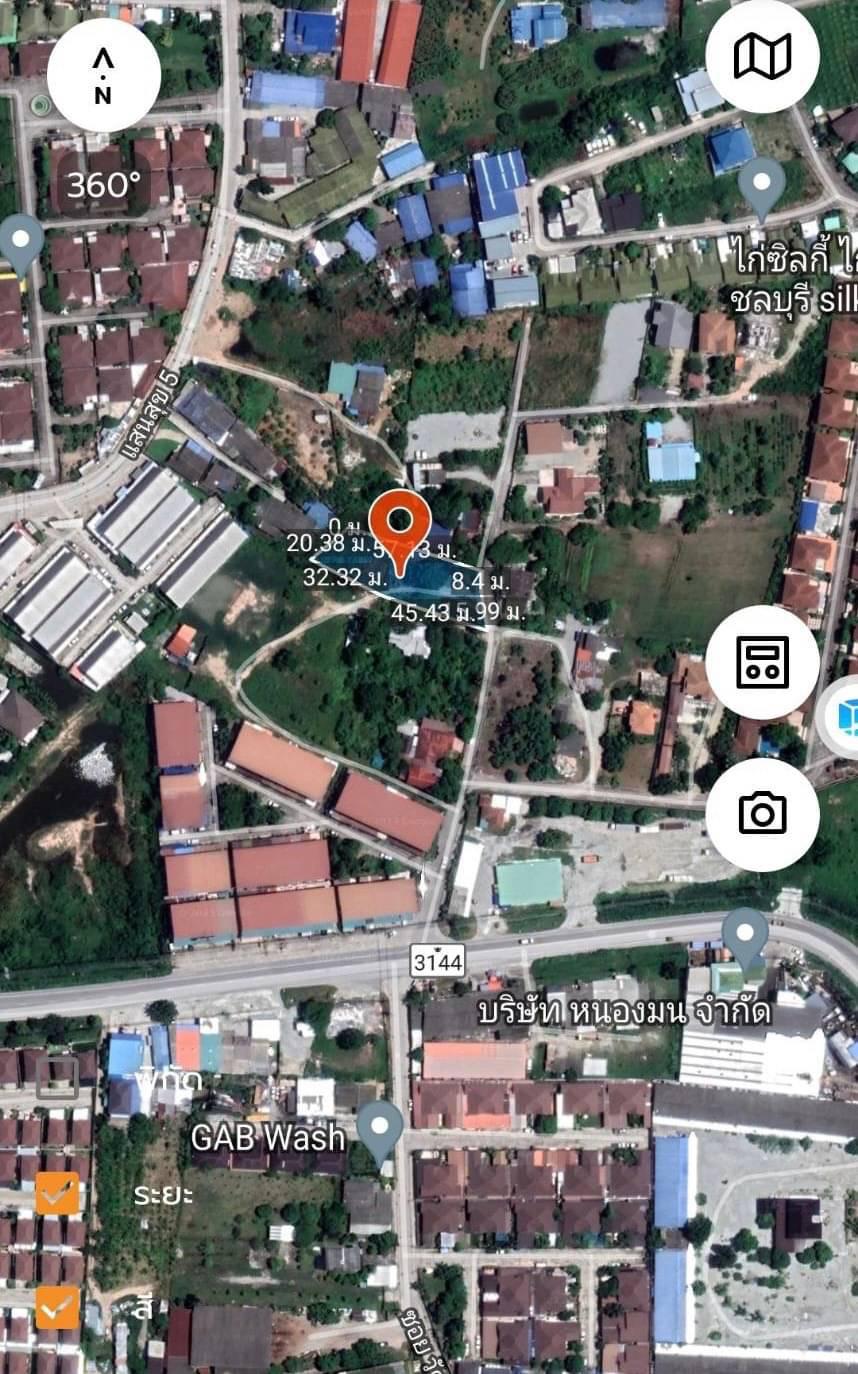Viewport: 858px width, 1374px height.
Task: Open the calculator-style tool button
Action: click(762, 662)
